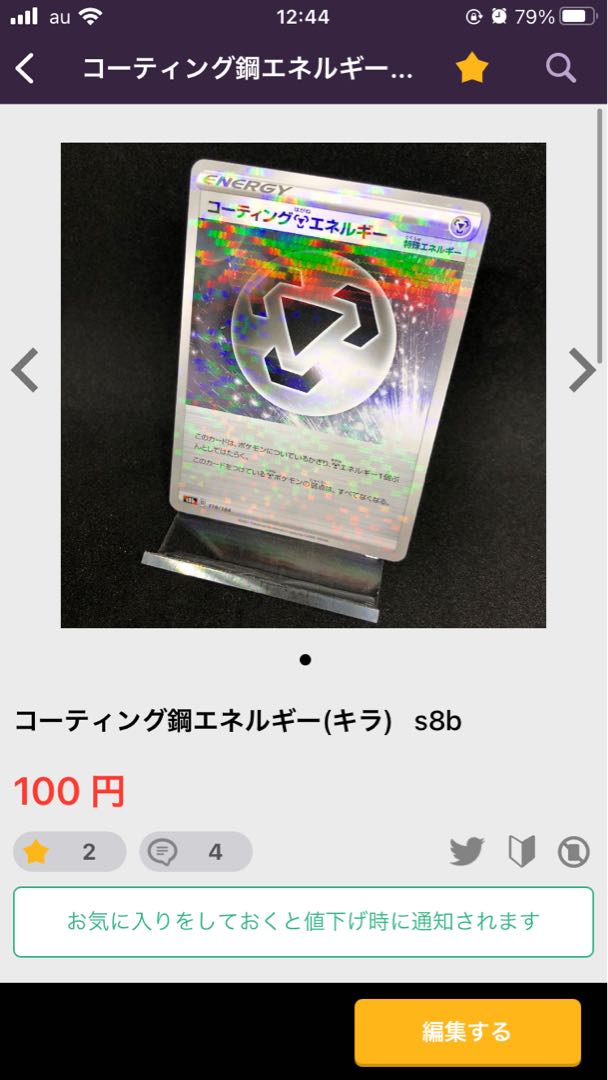Open search from the header magnifier

[x=561, y=68]
